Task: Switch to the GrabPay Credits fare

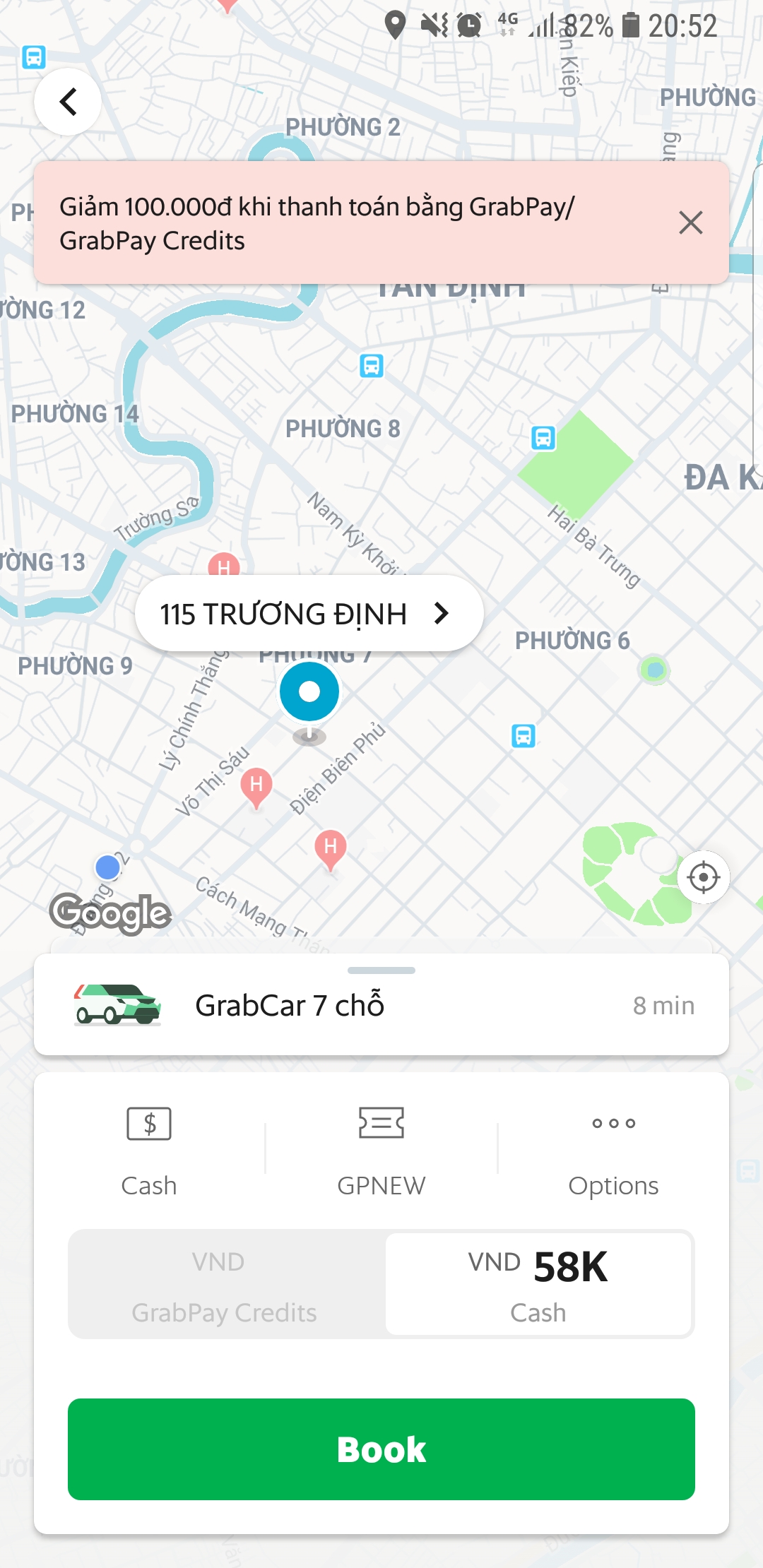Action: coord(226,1285)
